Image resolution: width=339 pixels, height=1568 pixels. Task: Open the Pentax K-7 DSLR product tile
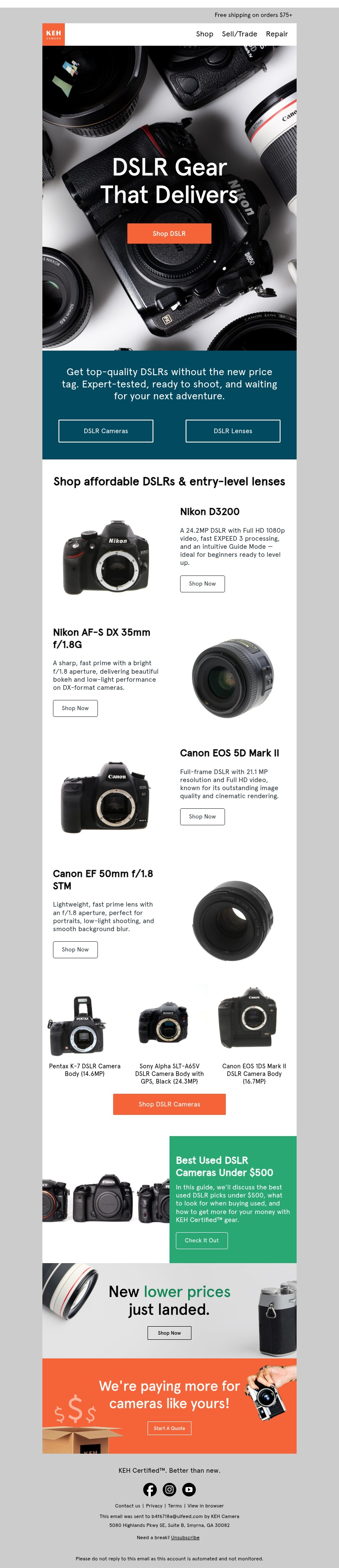[x=84, y=1035]
